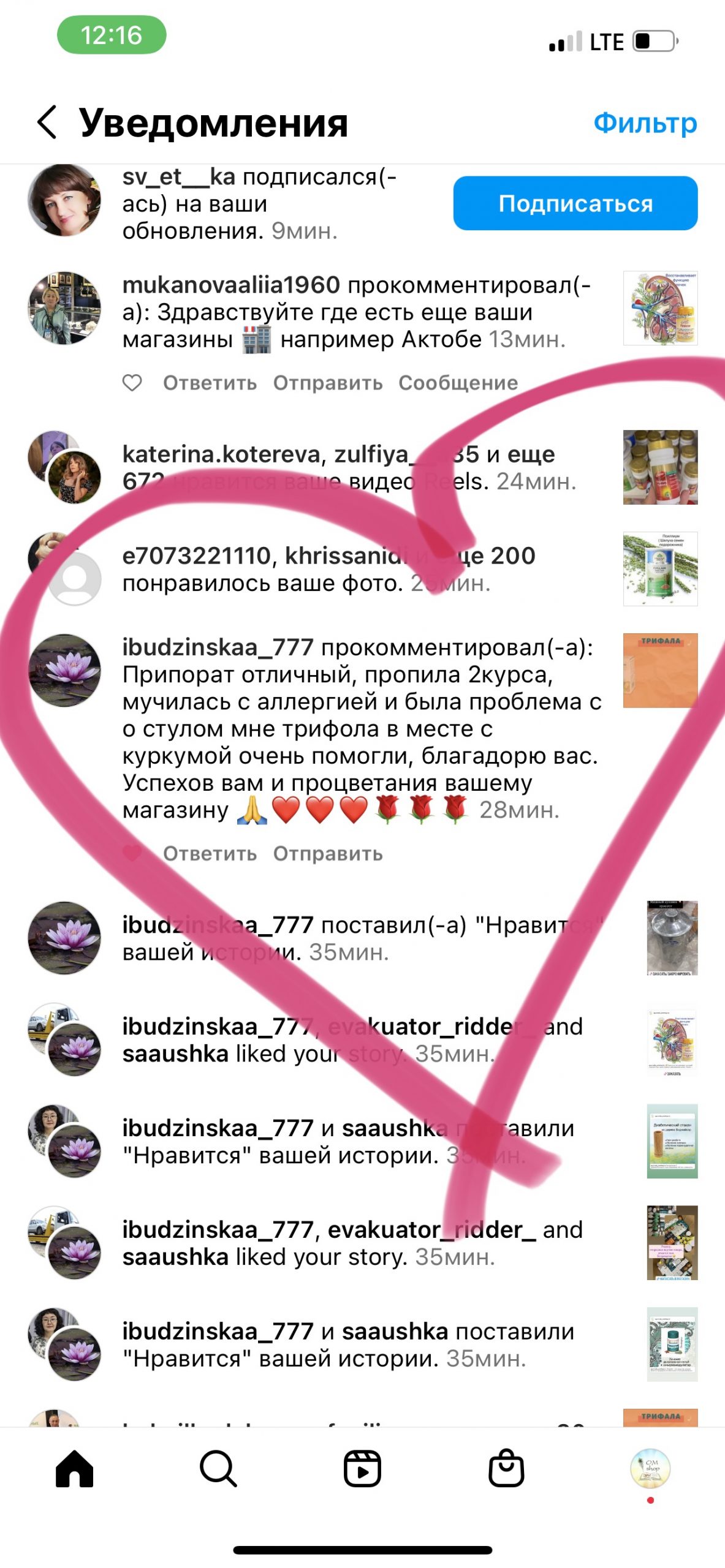This screenshot has width=725, height=1568.
Task: Open the kidney post thumbnail by mukanovaaliia1960's comment
Action: pos(660,308)
